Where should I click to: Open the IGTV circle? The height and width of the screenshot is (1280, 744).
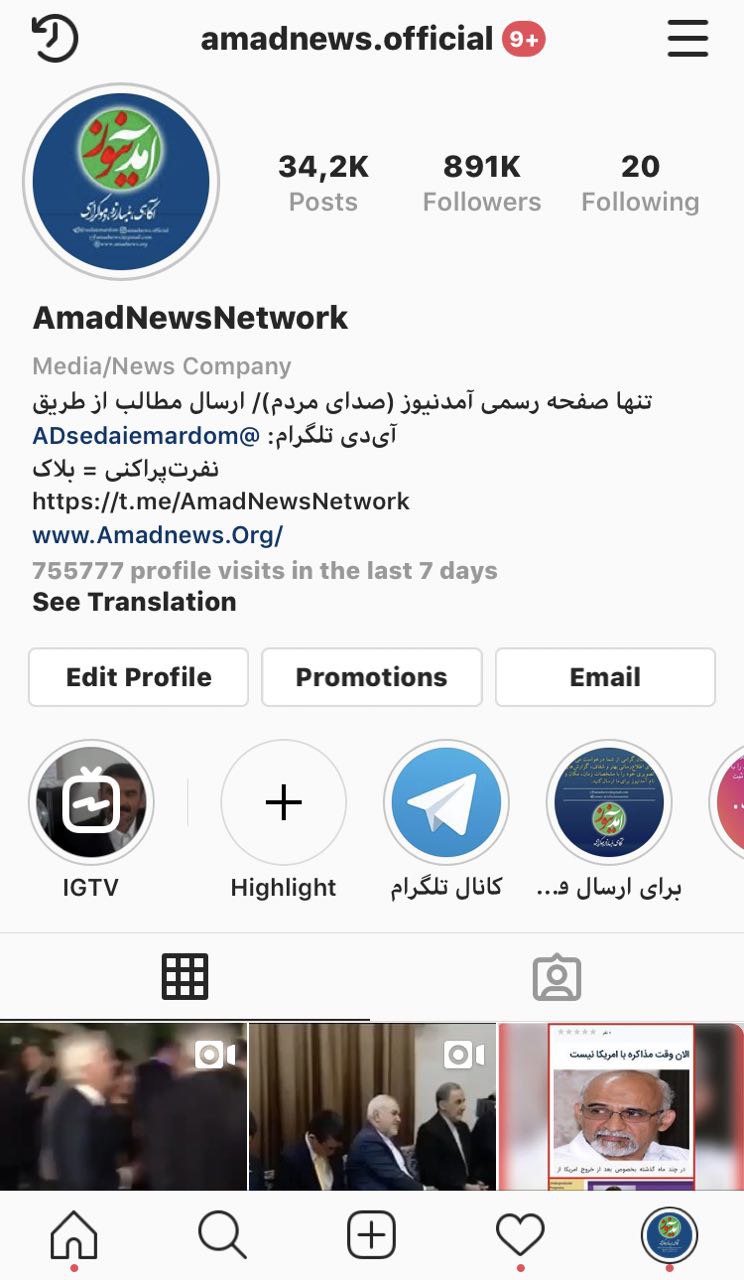click(x=91, y=803)
